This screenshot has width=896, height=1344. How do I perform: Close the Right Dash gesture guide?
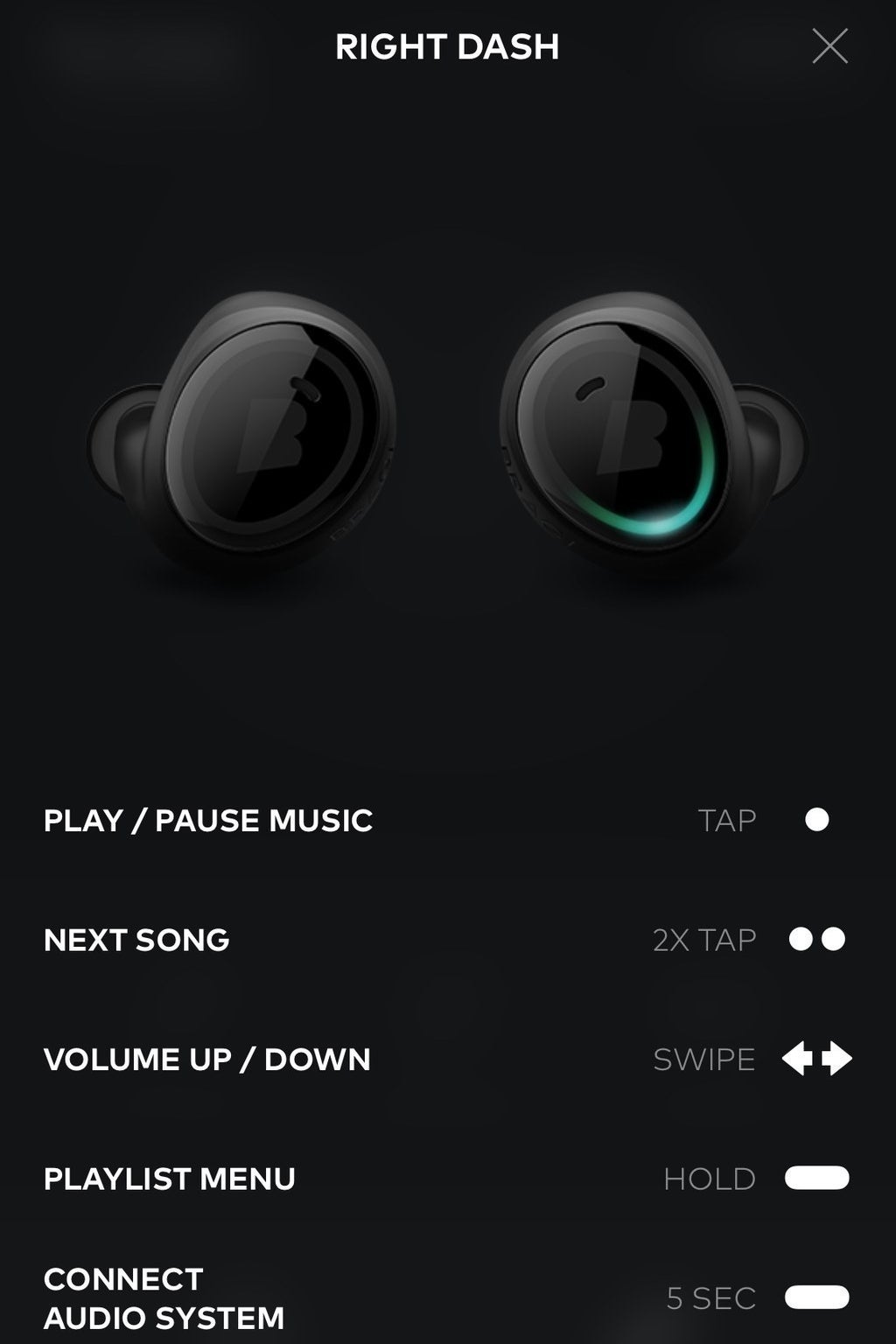[829, 46]
